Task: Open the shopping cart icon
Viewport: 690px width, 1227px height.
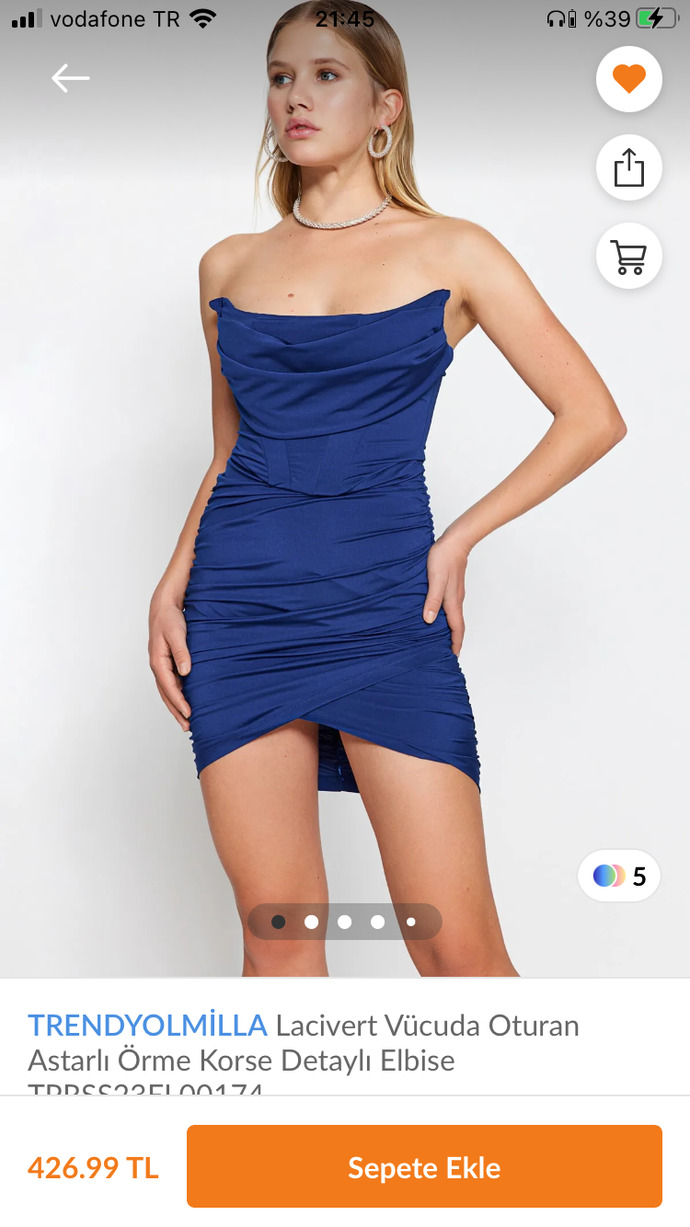Action: coord(629,256)
